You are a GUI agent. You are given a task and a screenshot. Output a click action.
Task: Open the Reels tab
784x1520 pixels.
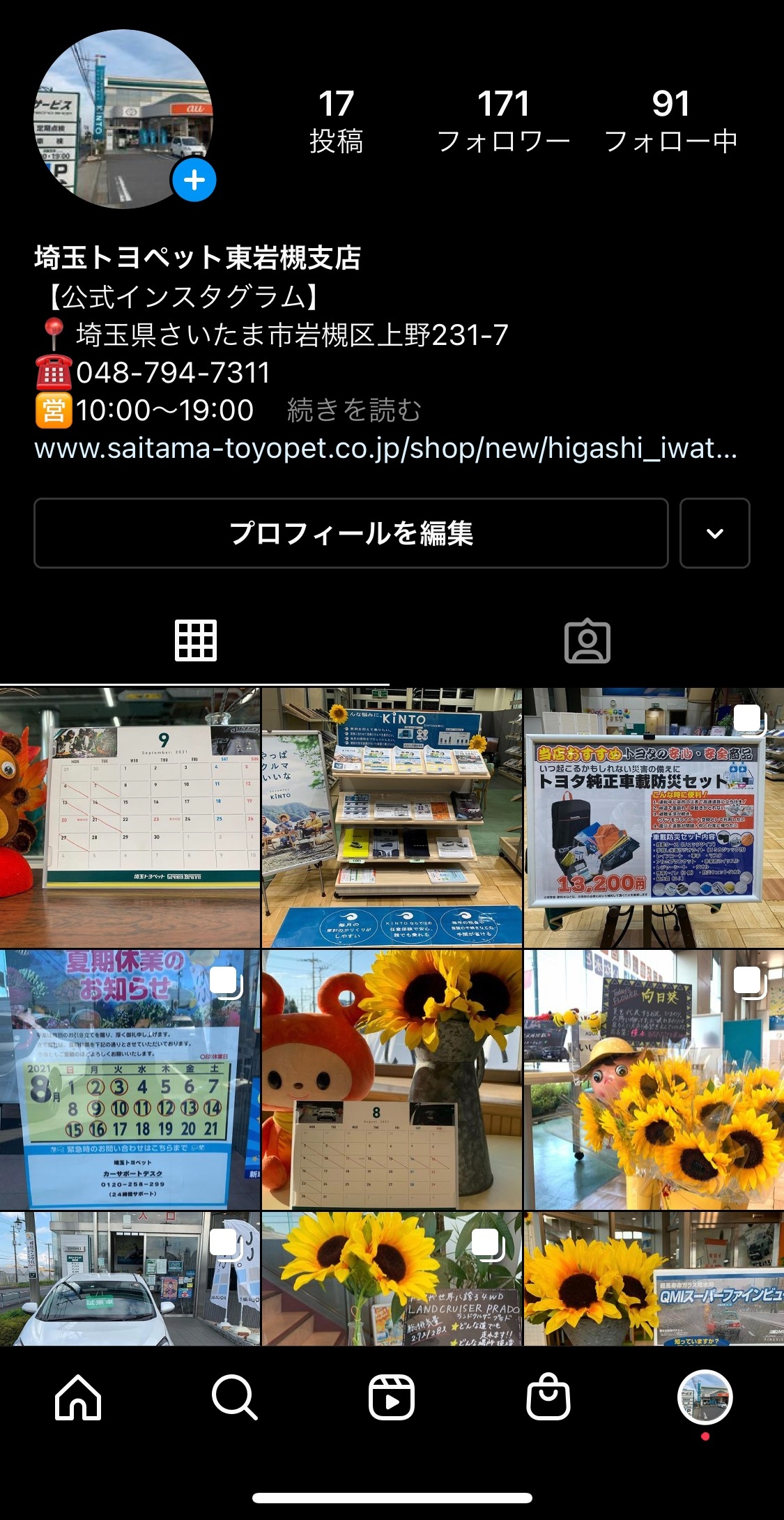click(392, 1397)
